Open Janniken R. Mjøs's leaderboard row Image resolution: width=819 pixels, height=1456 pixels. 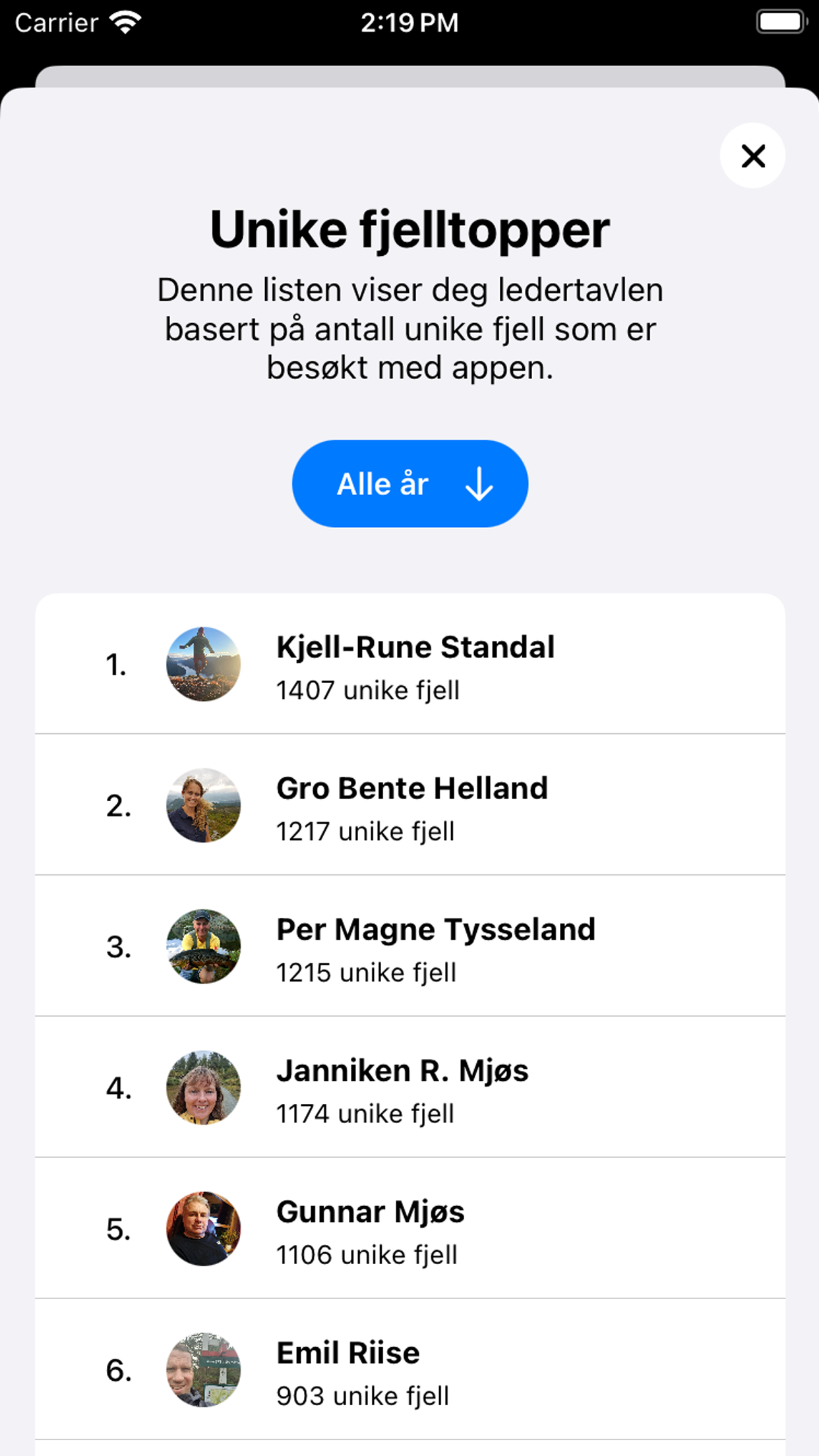410,1087
